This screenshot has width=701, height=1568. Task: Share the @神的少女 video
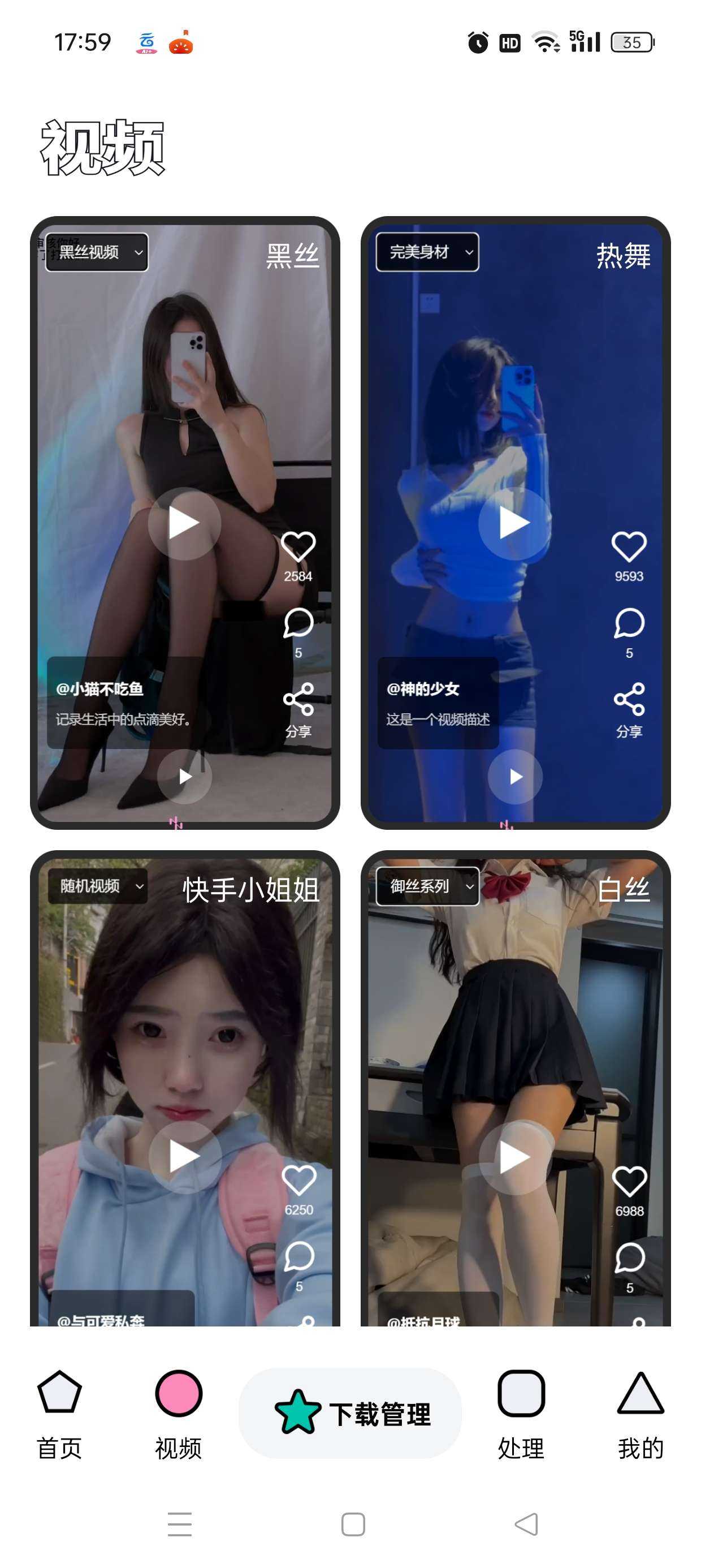pyautogui.click(x=629, y=700)
